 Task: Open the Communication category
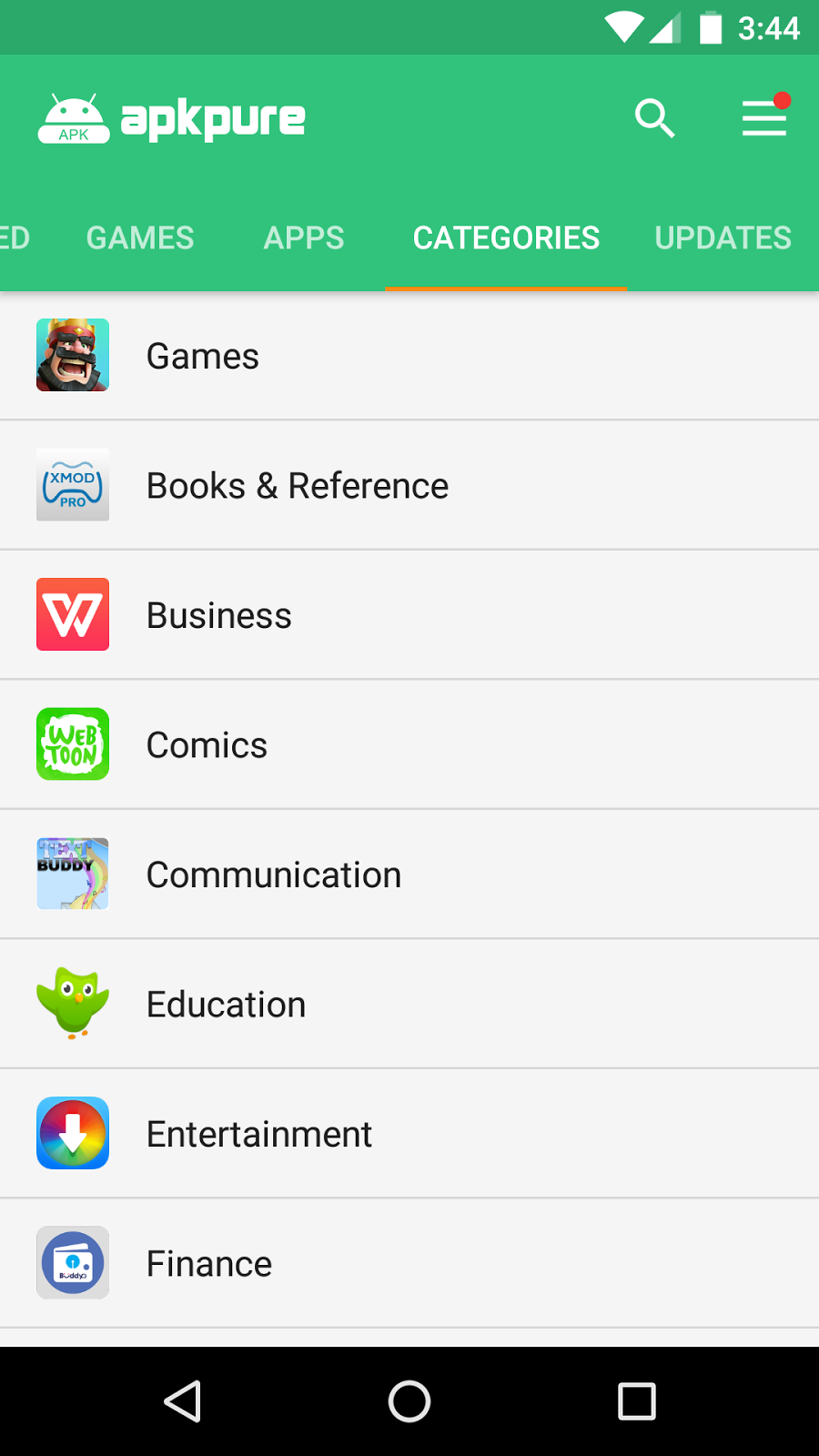(409, 874)
